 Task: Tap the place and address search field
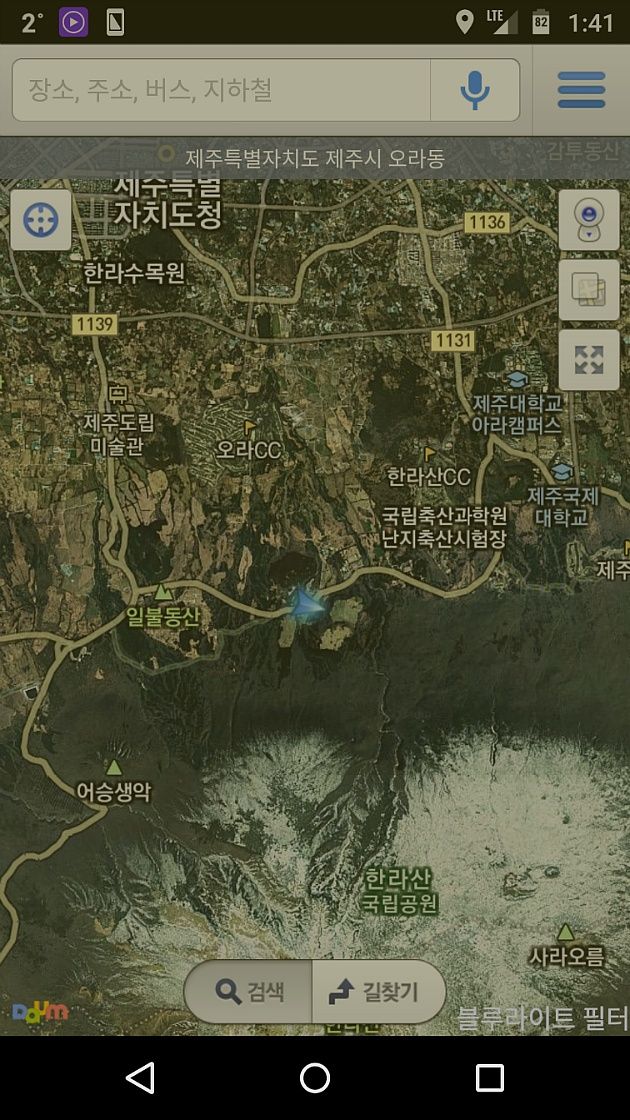(x=221, y=90)
